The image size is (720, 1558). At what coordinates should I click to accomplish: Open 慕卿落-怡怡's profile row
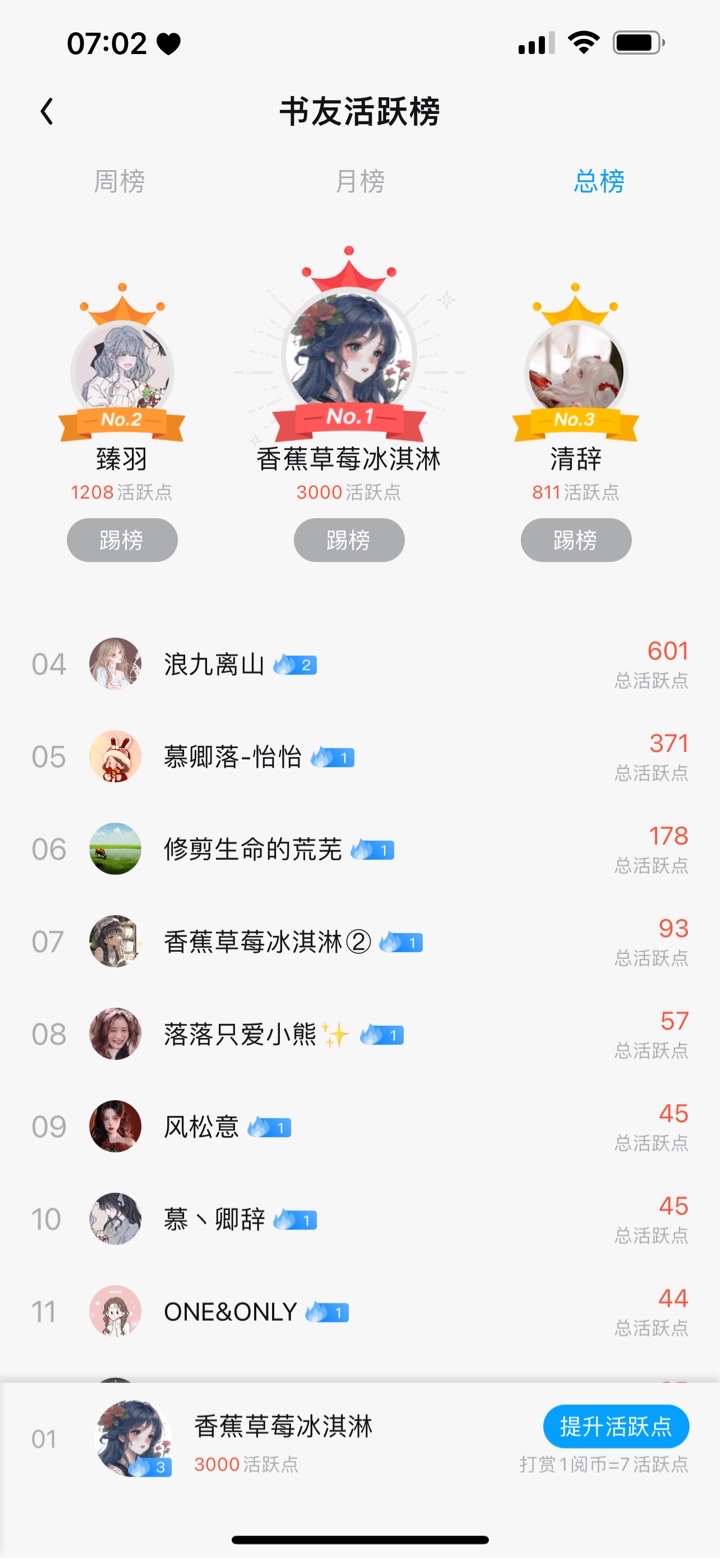360,757
